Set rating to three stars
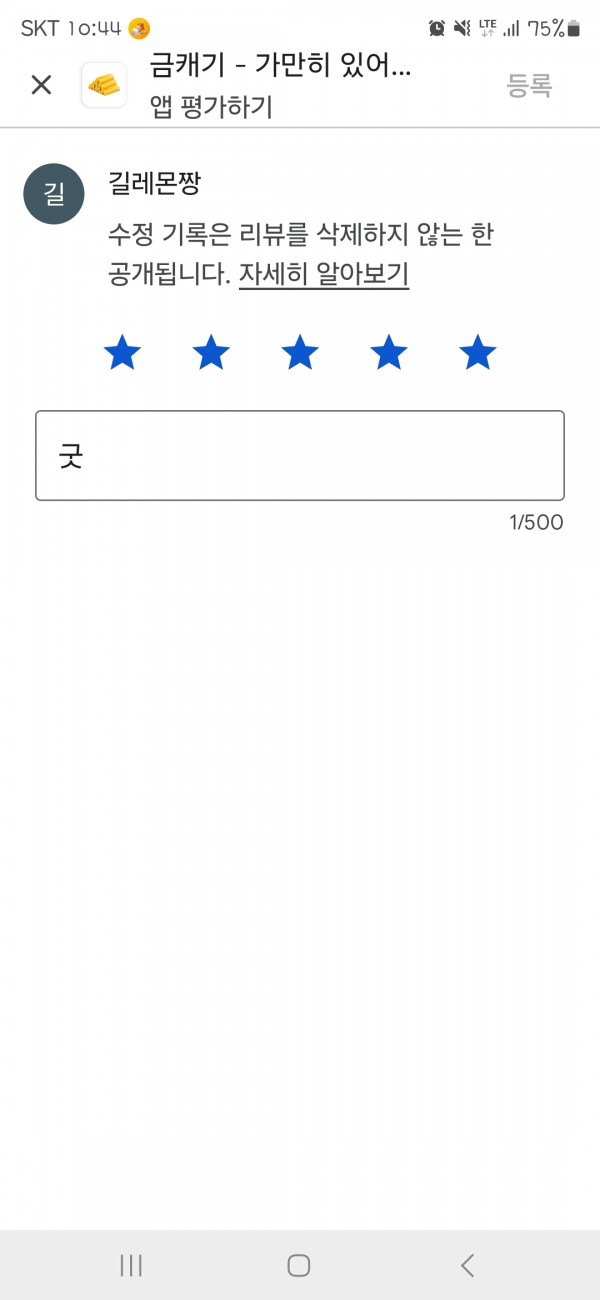 (x=300, y=353)
